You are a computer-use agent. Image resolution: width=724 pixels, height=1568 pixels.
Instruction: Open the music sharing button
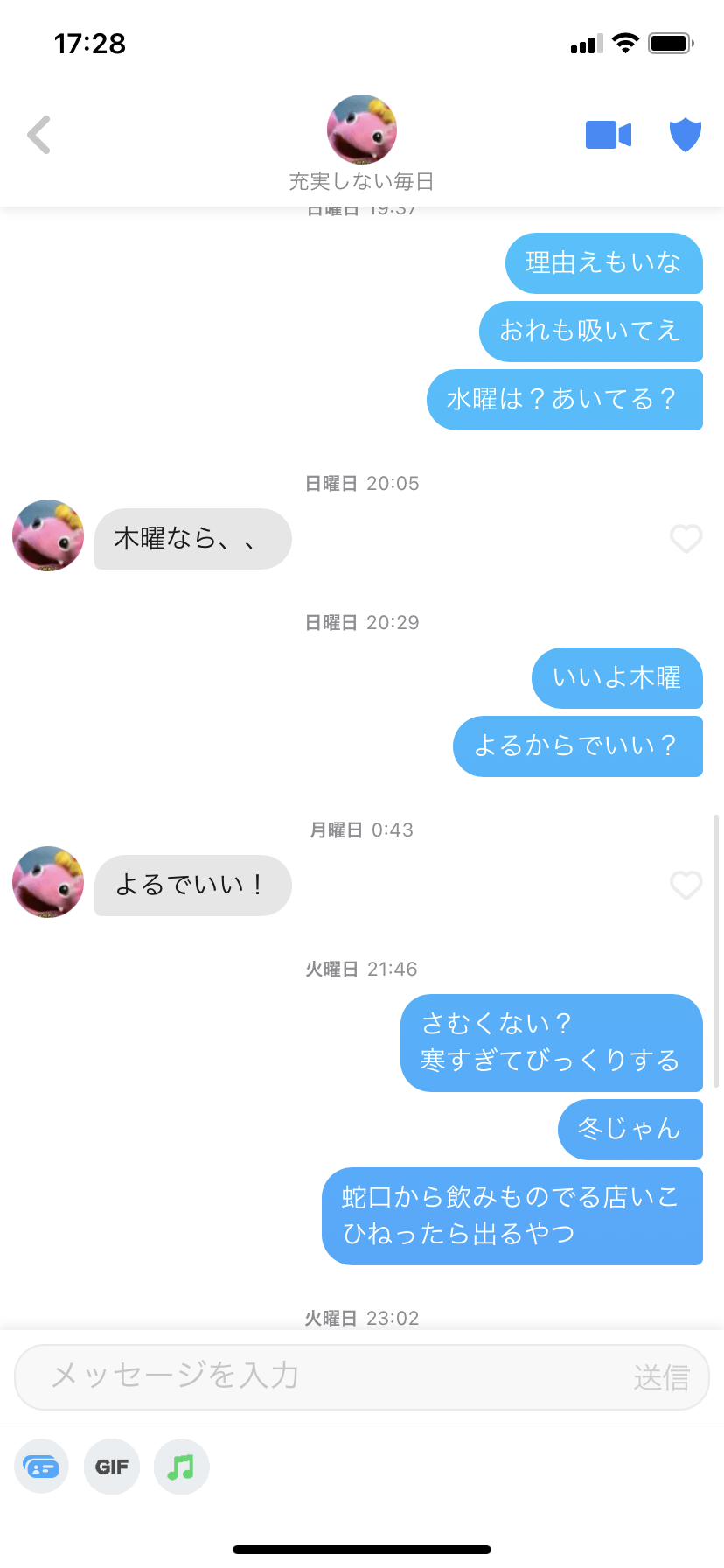(x=181, y=1466)
